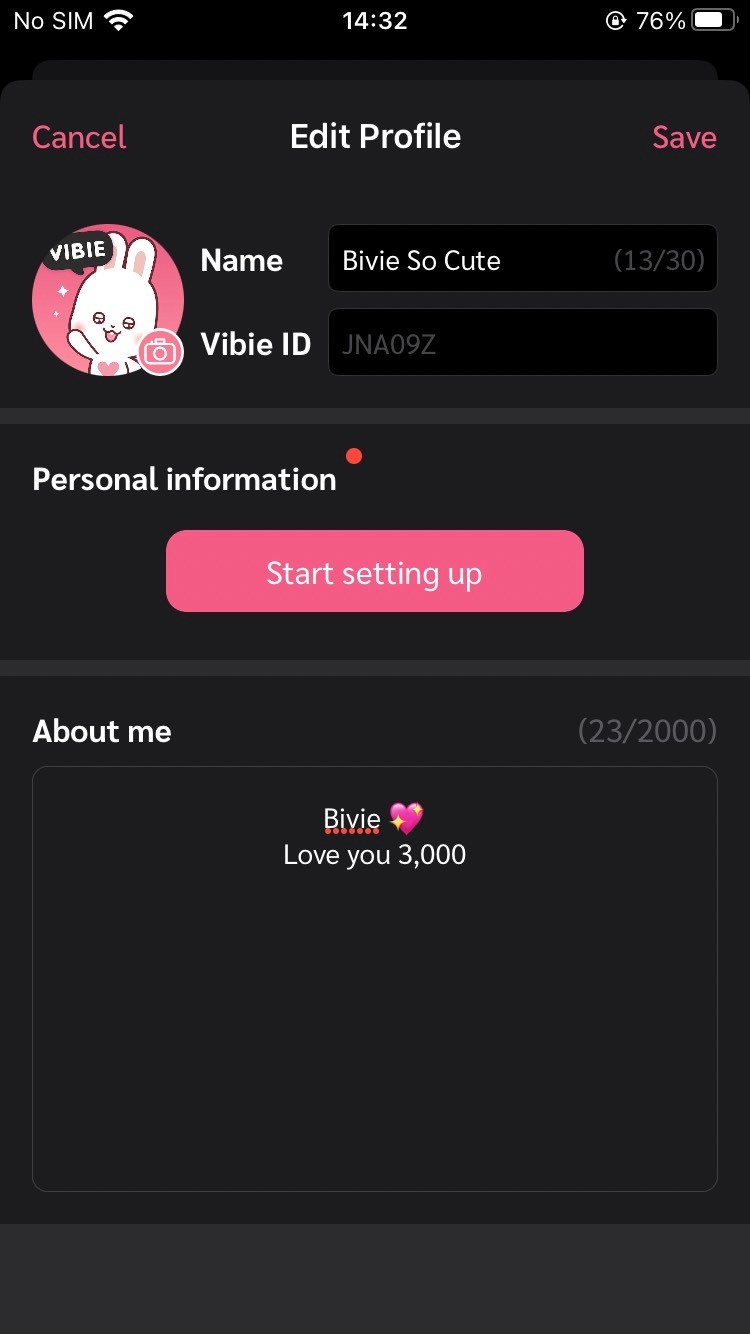Tap the pink heart emoji in About me
This screenshot has width=750, height=1334.
coord(404,817)
